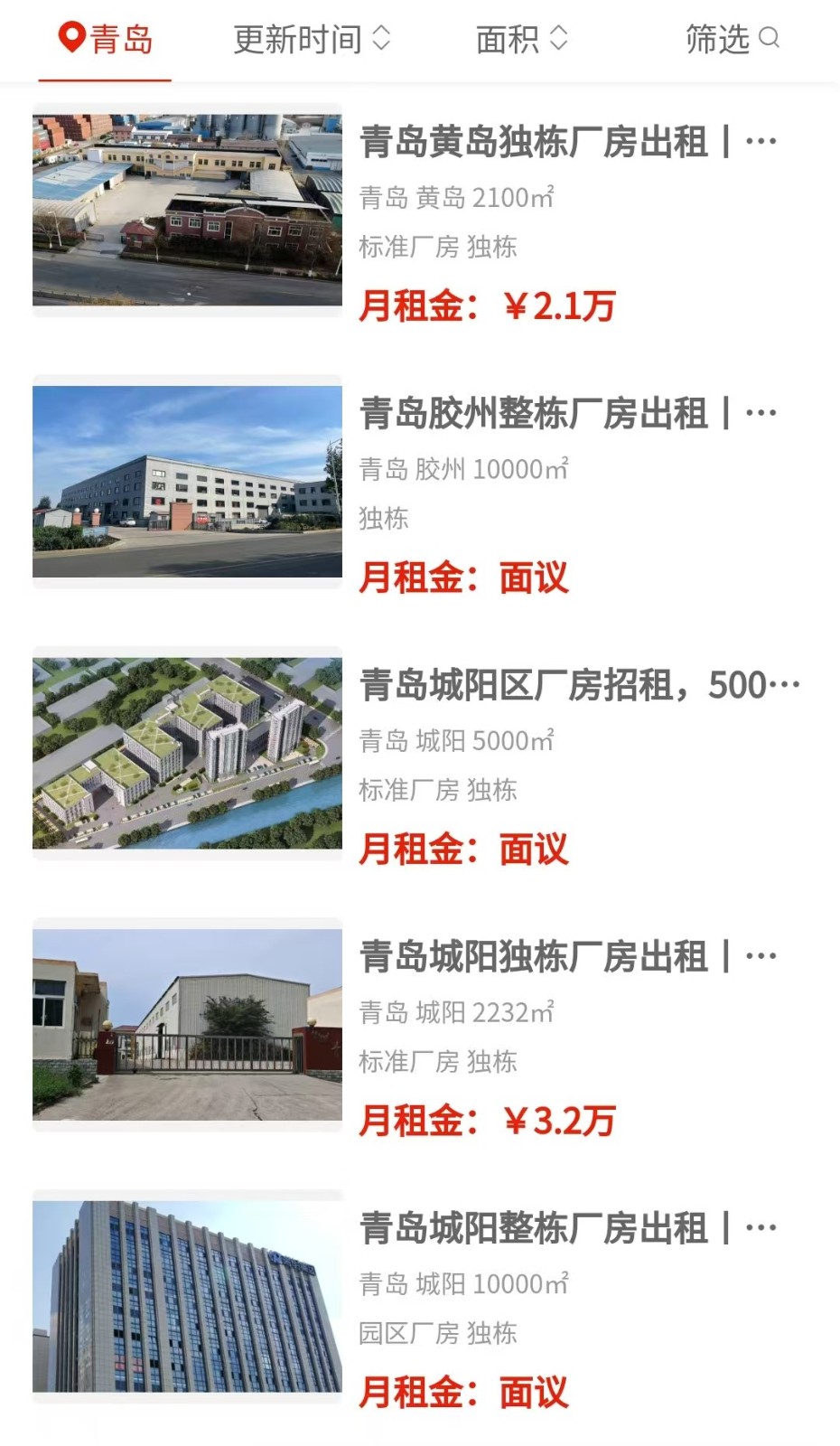
Task: Sort listings by 面积
Action: (521, 40)
